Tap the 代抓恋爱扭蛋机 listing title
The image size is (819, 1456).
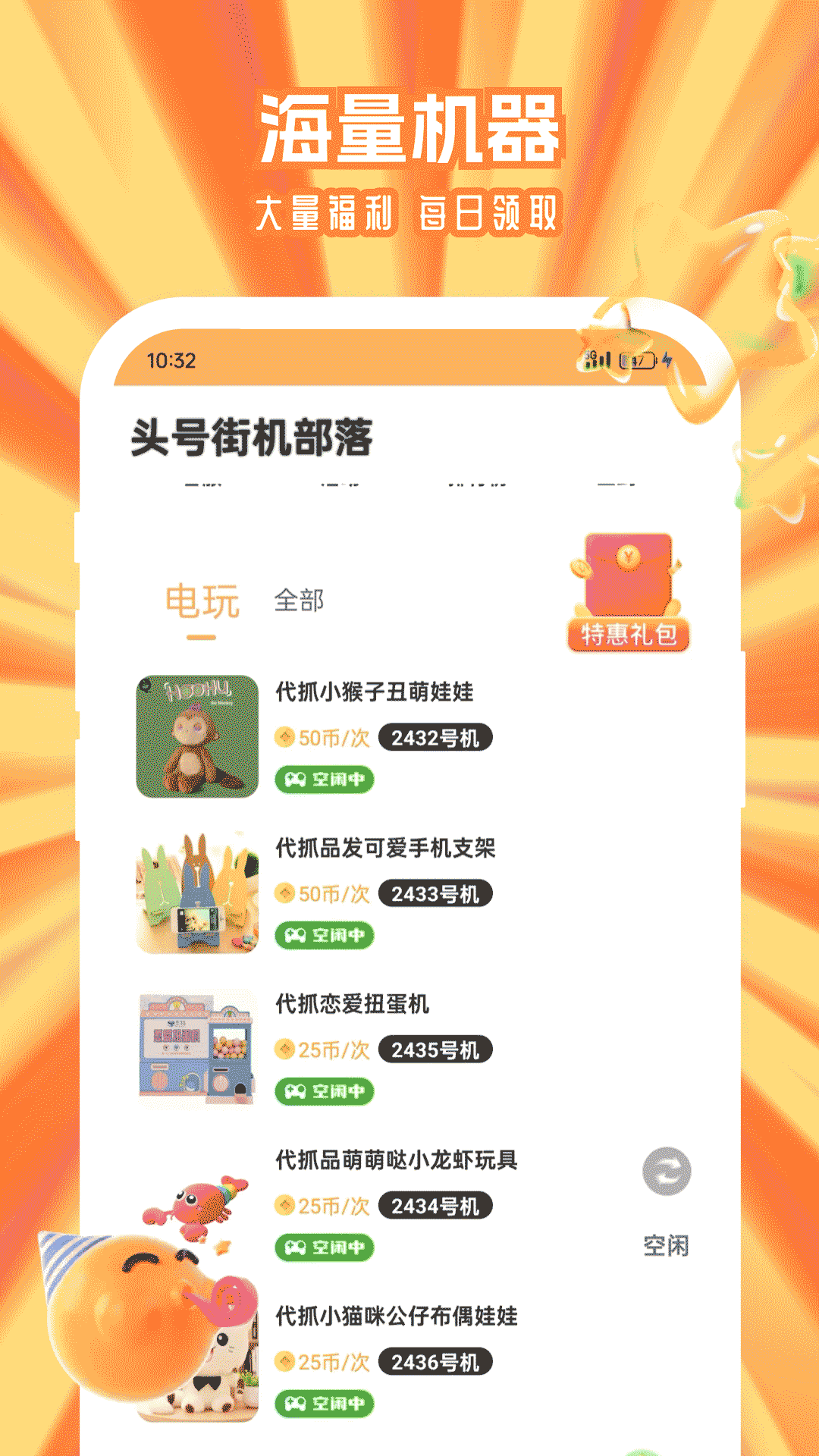(355, 1005)
